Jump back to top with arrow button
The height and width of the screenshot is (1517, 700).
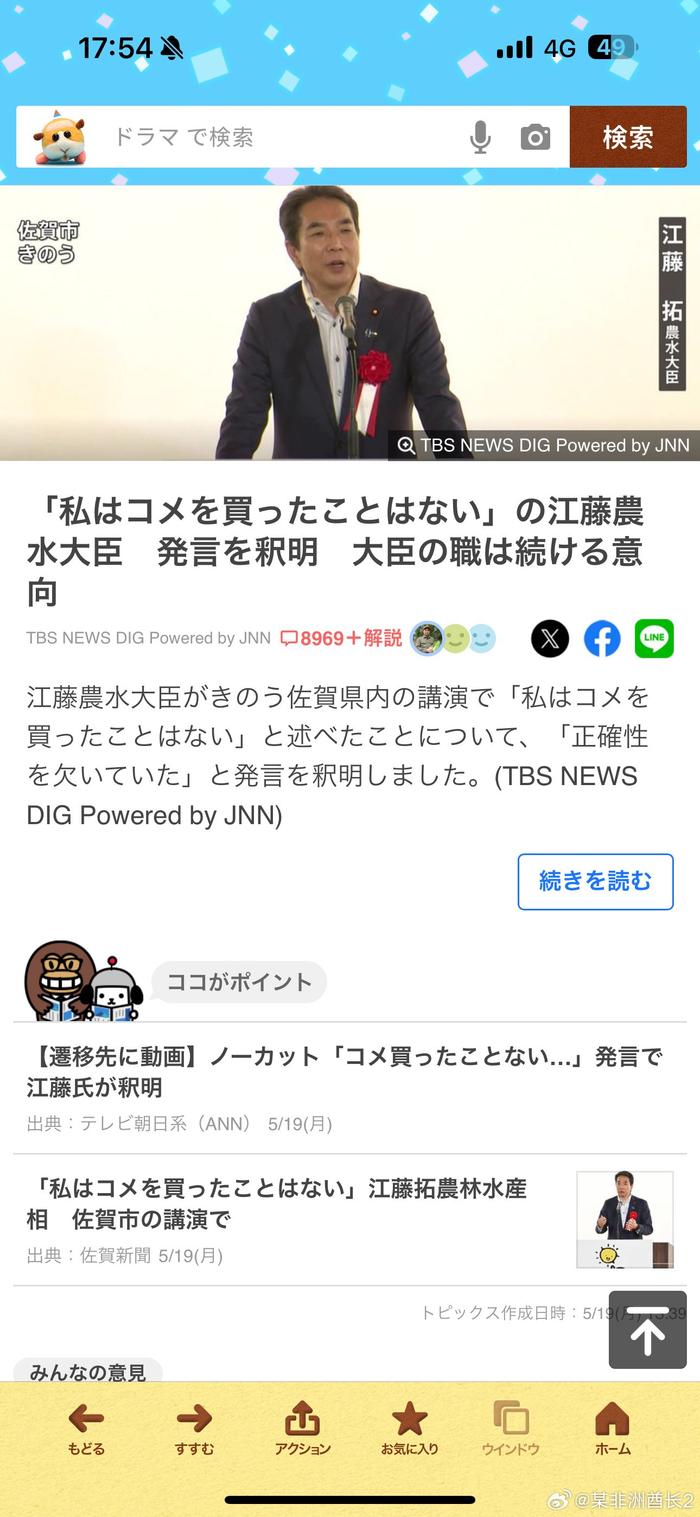click(x=647, y=1329)
